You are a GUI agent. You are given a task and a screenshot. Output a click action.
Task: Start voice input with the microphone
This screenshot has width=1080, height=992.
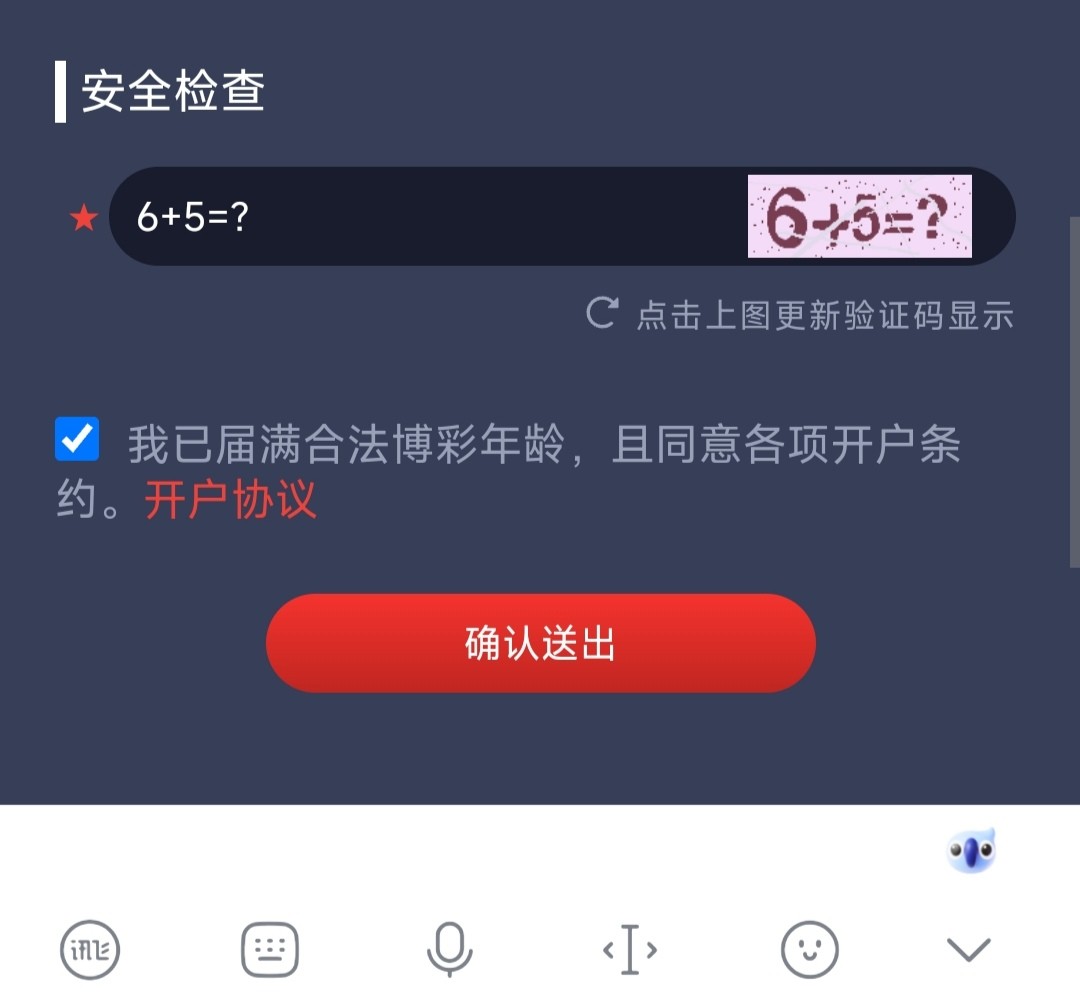point(449,949)
